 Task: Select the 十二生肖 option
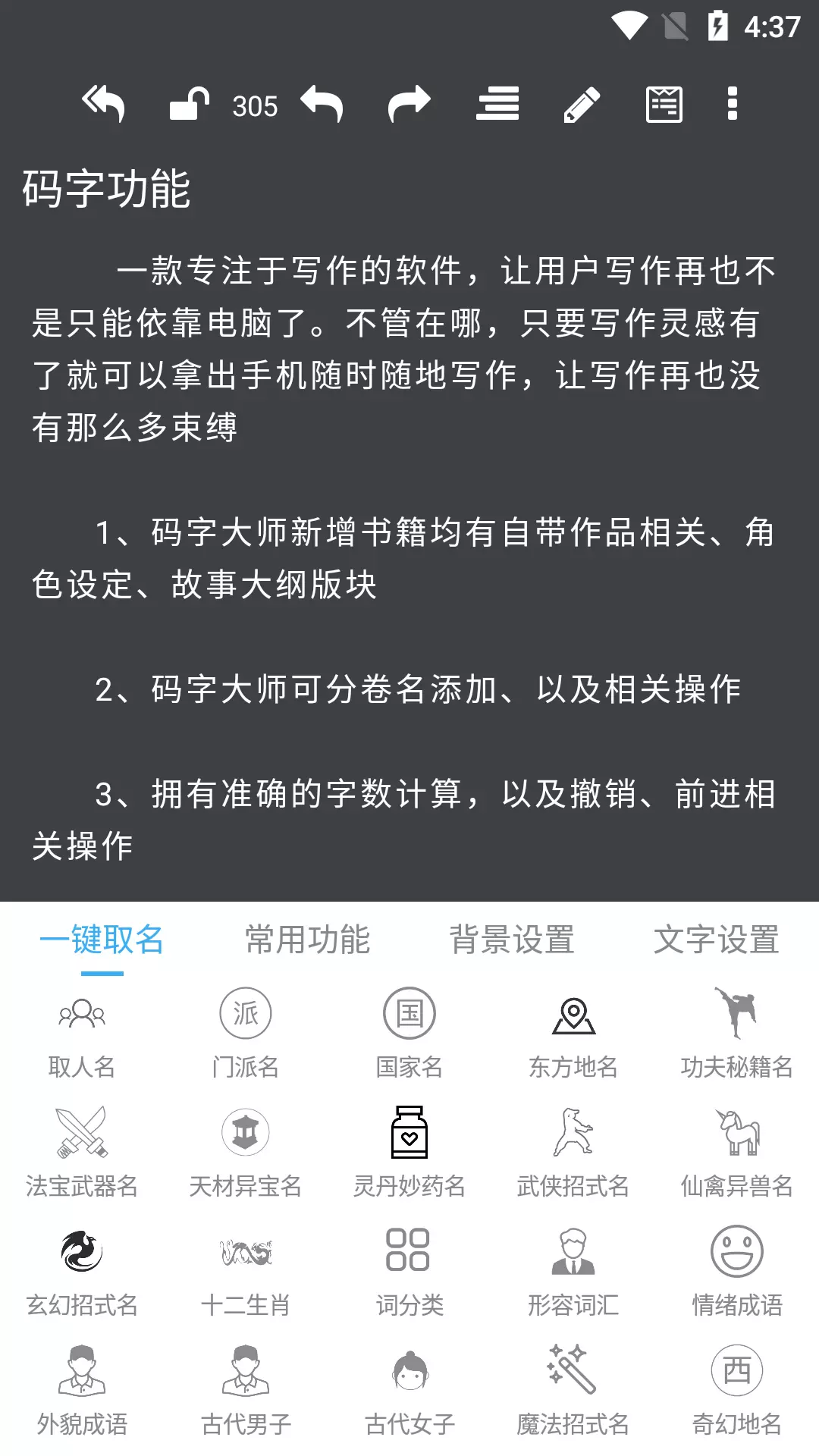[x=246, y=1272]
